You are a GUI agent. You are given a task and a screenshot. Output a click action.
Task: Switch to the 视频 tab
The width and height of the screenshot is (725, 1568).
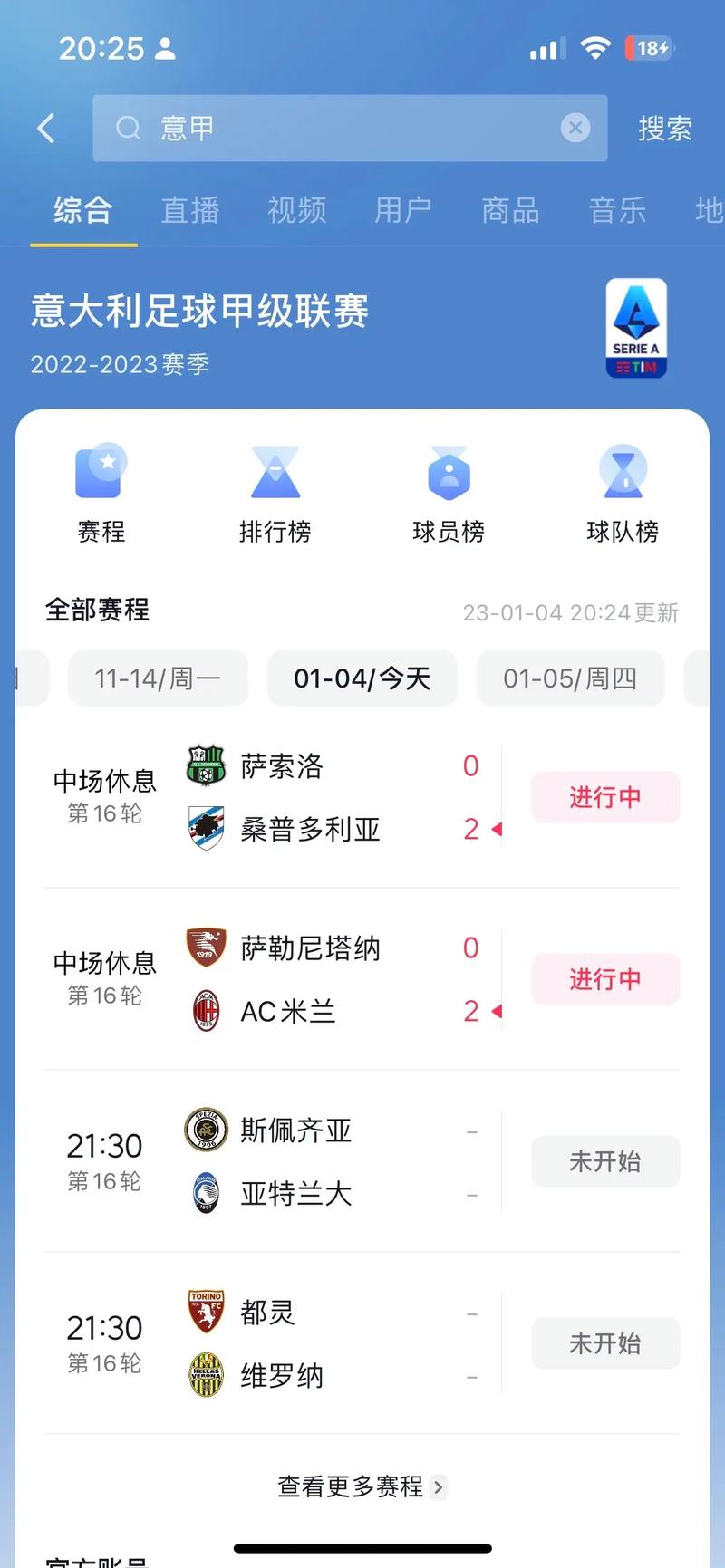[297, 210]
